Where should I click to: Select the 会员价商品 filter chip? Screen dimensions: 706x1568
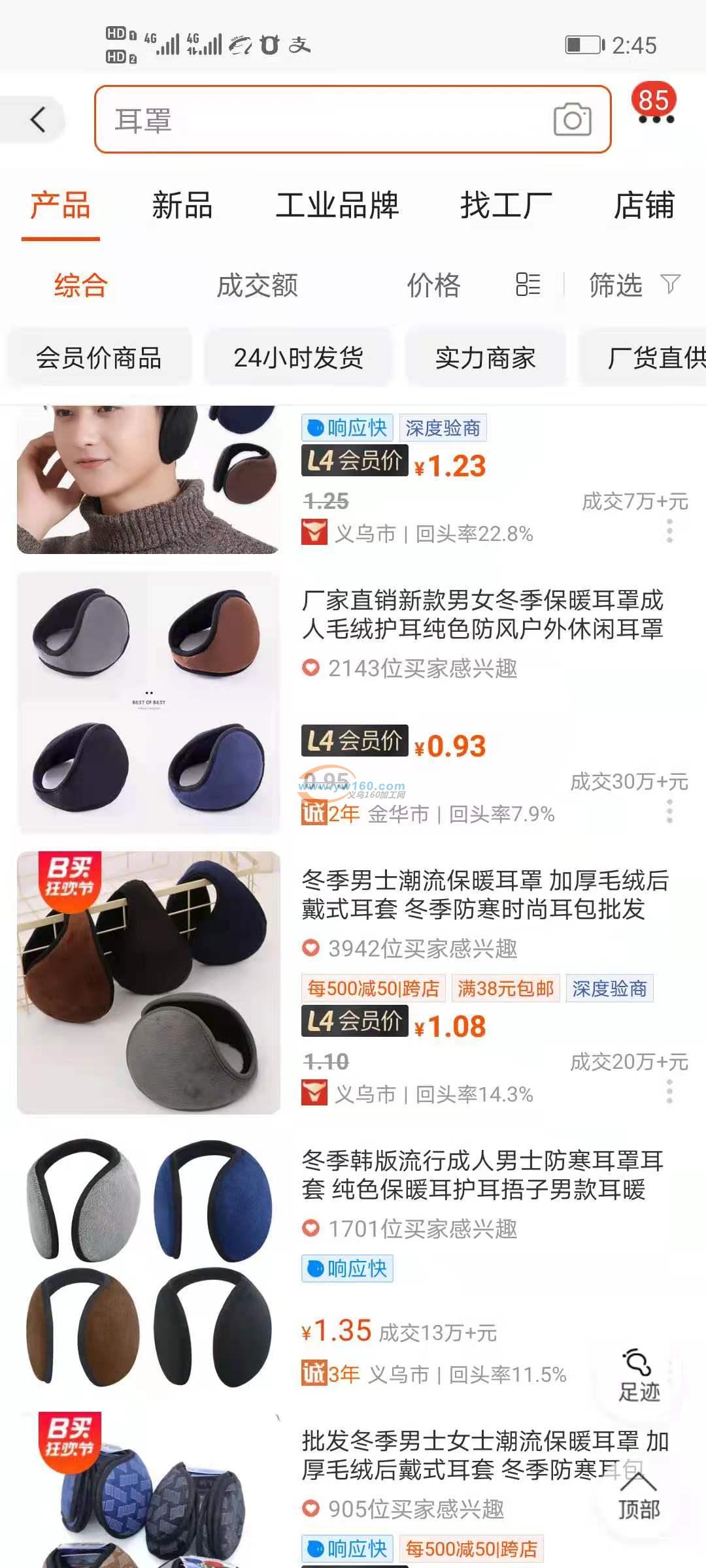99,358
